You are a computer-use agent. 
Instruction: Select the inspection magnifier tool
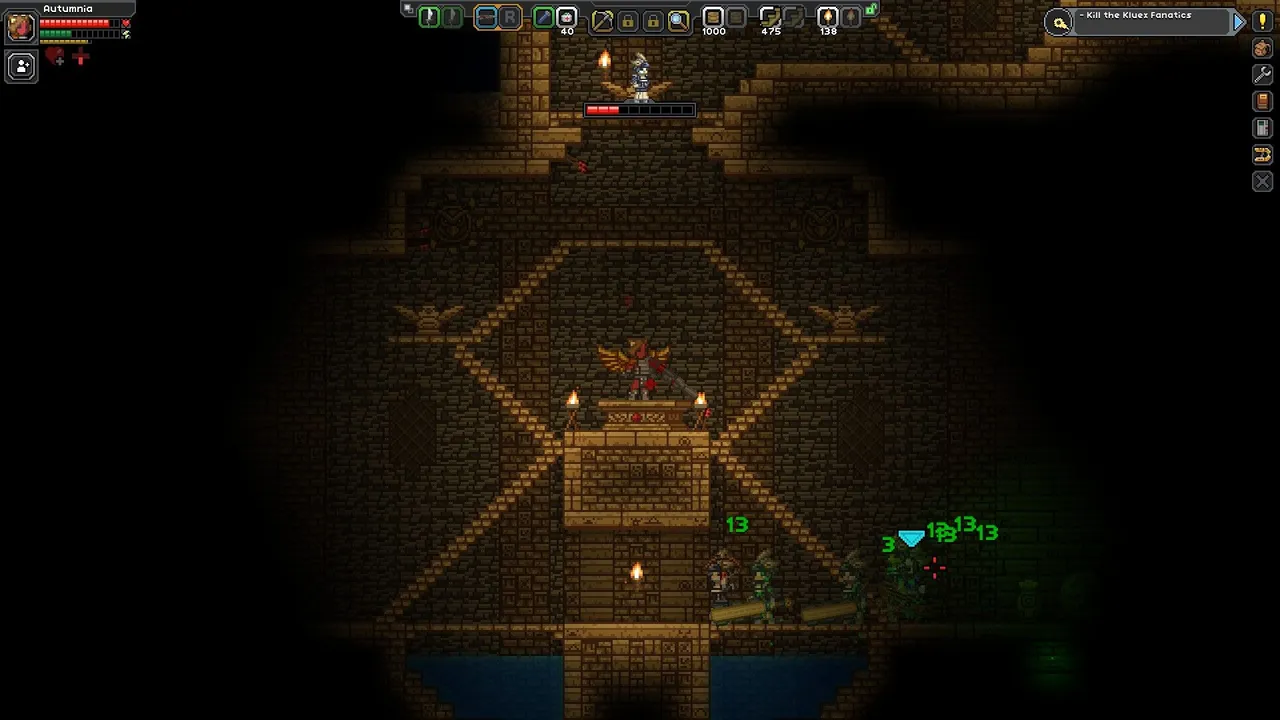tap(678, 19)
